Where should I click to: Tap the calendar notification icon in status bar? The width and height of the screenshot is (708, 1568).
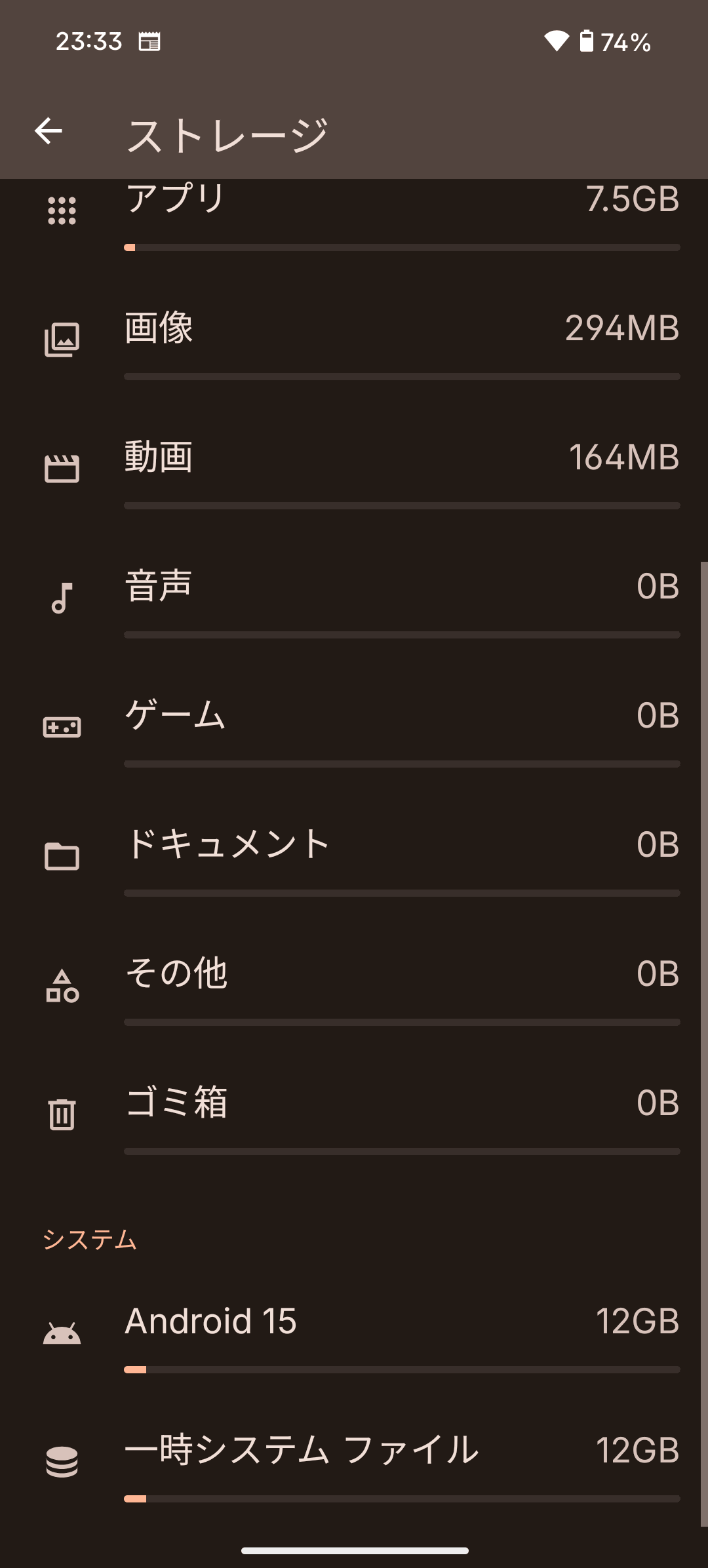tap(149, 42)
